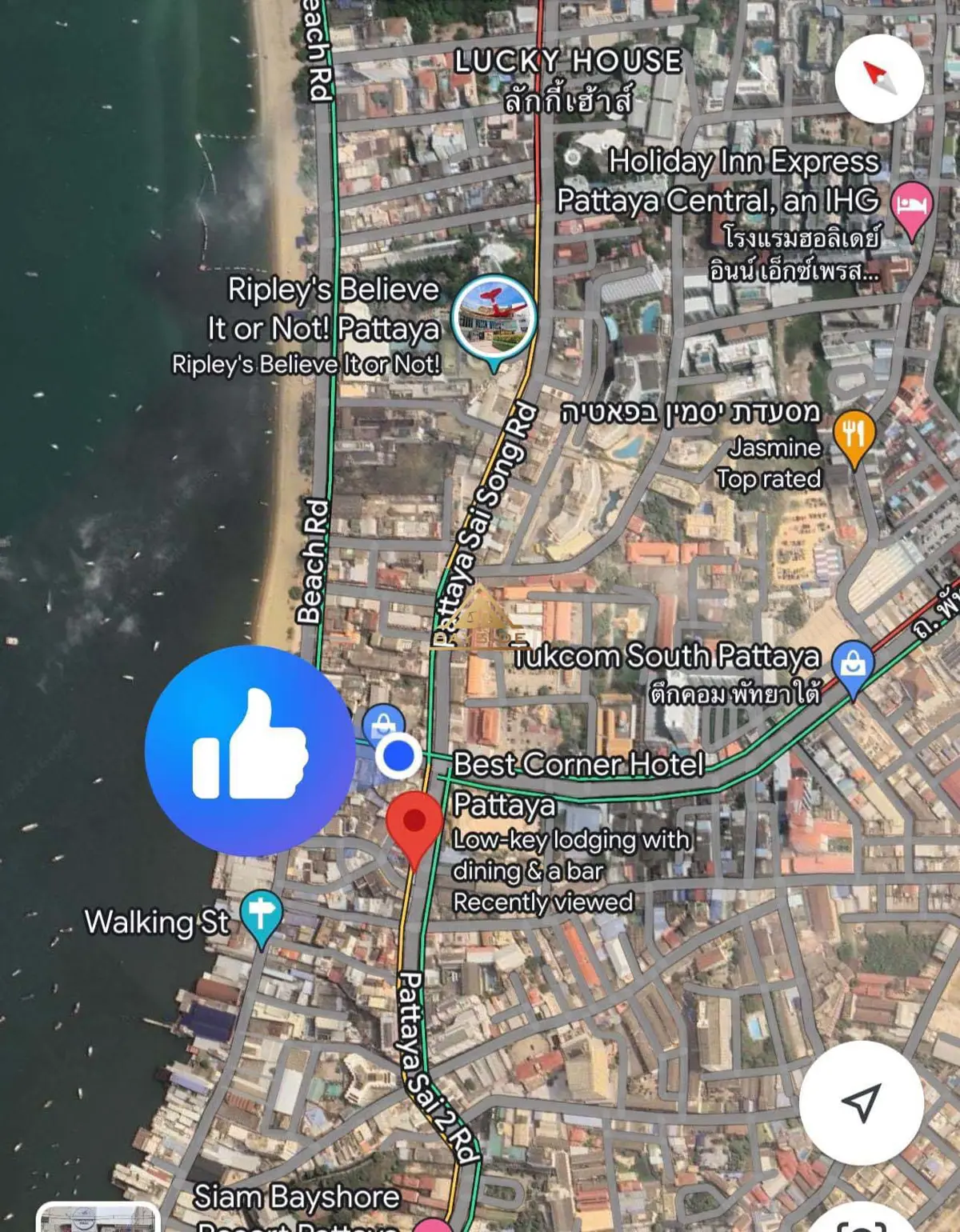The image size is (960, 1232).
Task: Tap the red pin for Best Corner Hotel
Action: click(x=414, y=823)
